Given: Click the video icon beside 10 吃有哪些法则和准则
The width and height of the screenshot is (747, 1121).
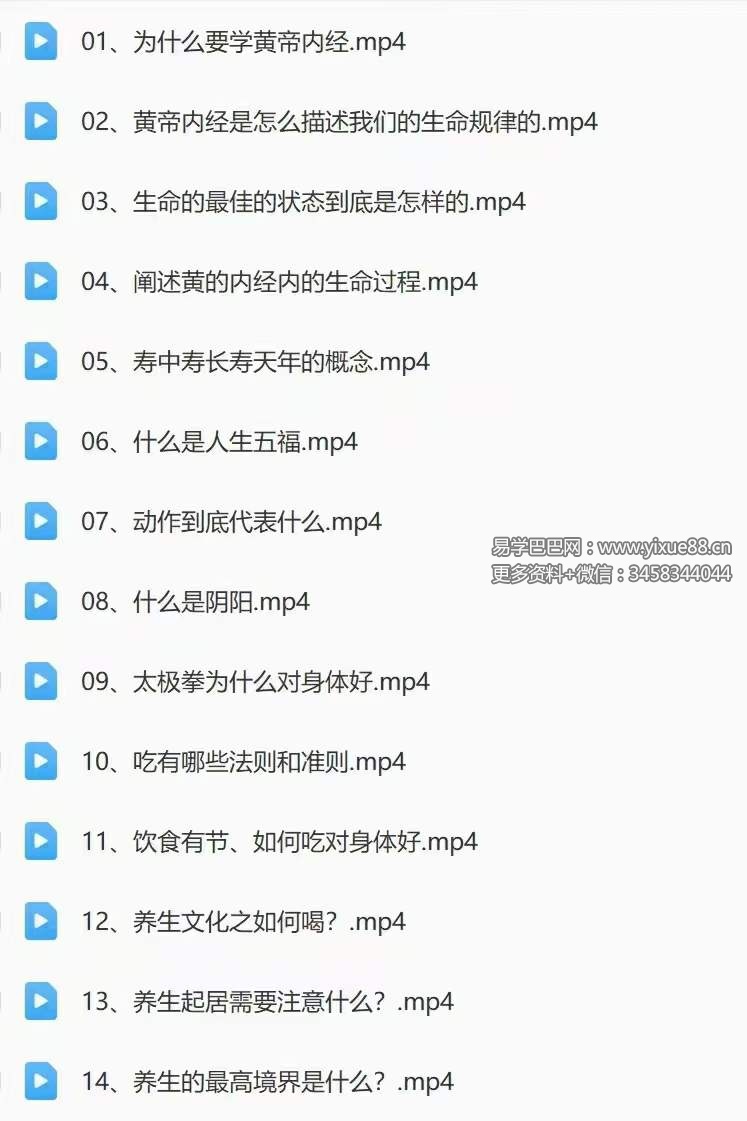Looking at the screenshot, I should (39, 762).
